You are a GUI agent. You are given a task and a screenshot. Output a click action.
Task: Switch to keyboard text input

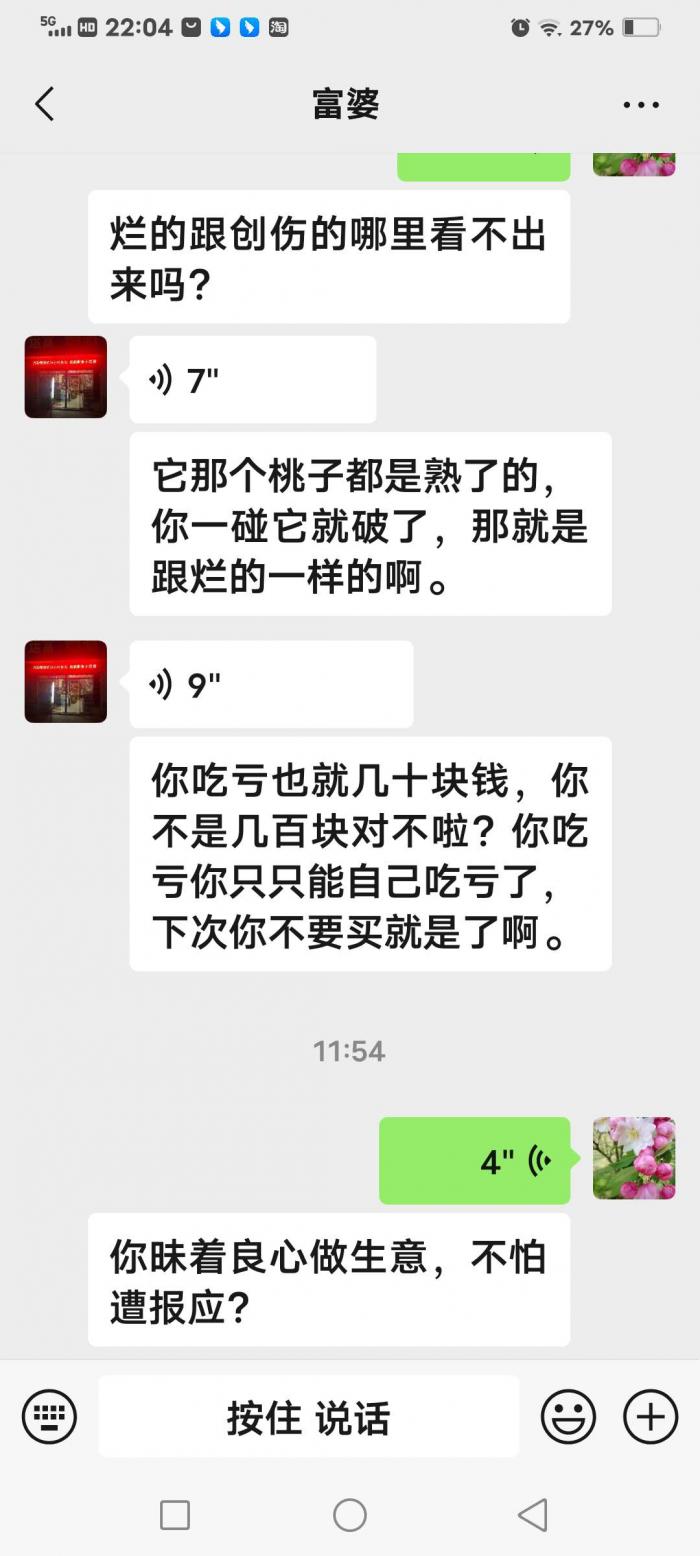[x=49, y=1416]
